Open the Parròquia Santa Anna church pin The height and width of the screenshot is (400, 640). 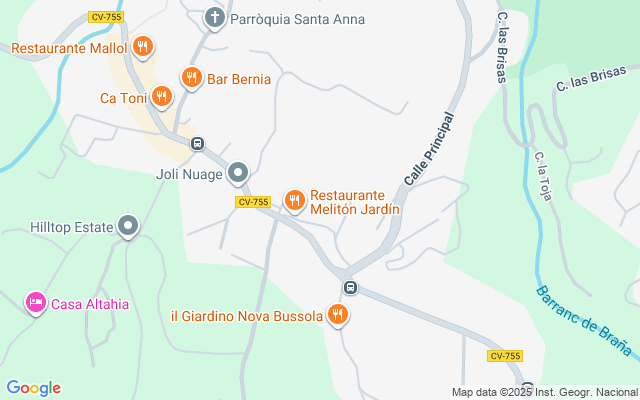[x=214, y=18]
